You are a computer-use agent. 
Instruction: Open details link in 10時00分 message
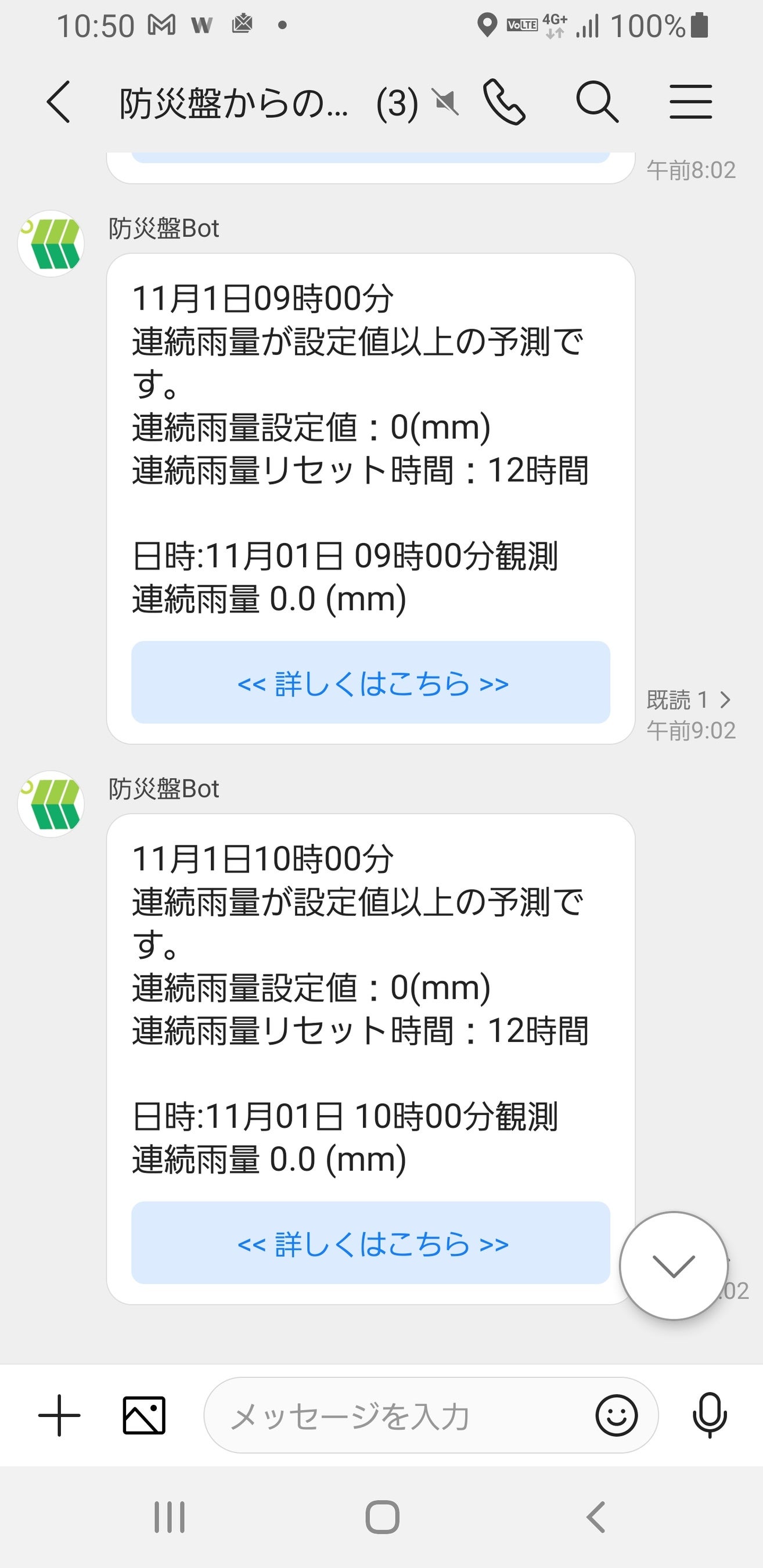[370, 1243]
